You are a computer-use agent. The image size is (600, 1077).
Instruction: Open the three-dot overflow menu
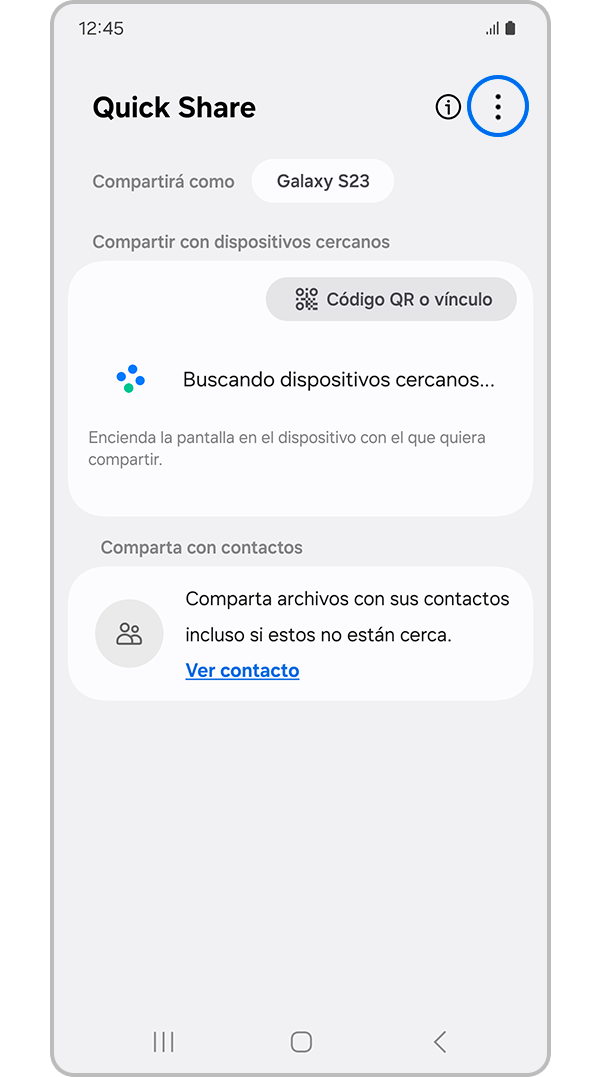497,107
